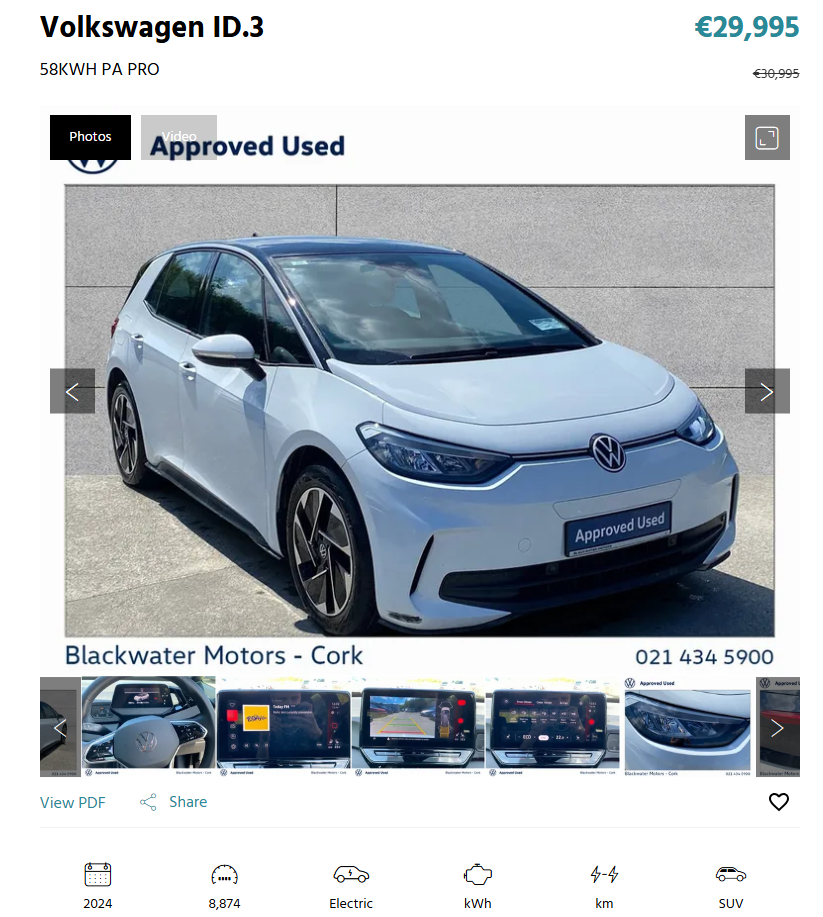Show the next main car photo
823x917 pixels.
click(767, 391)
